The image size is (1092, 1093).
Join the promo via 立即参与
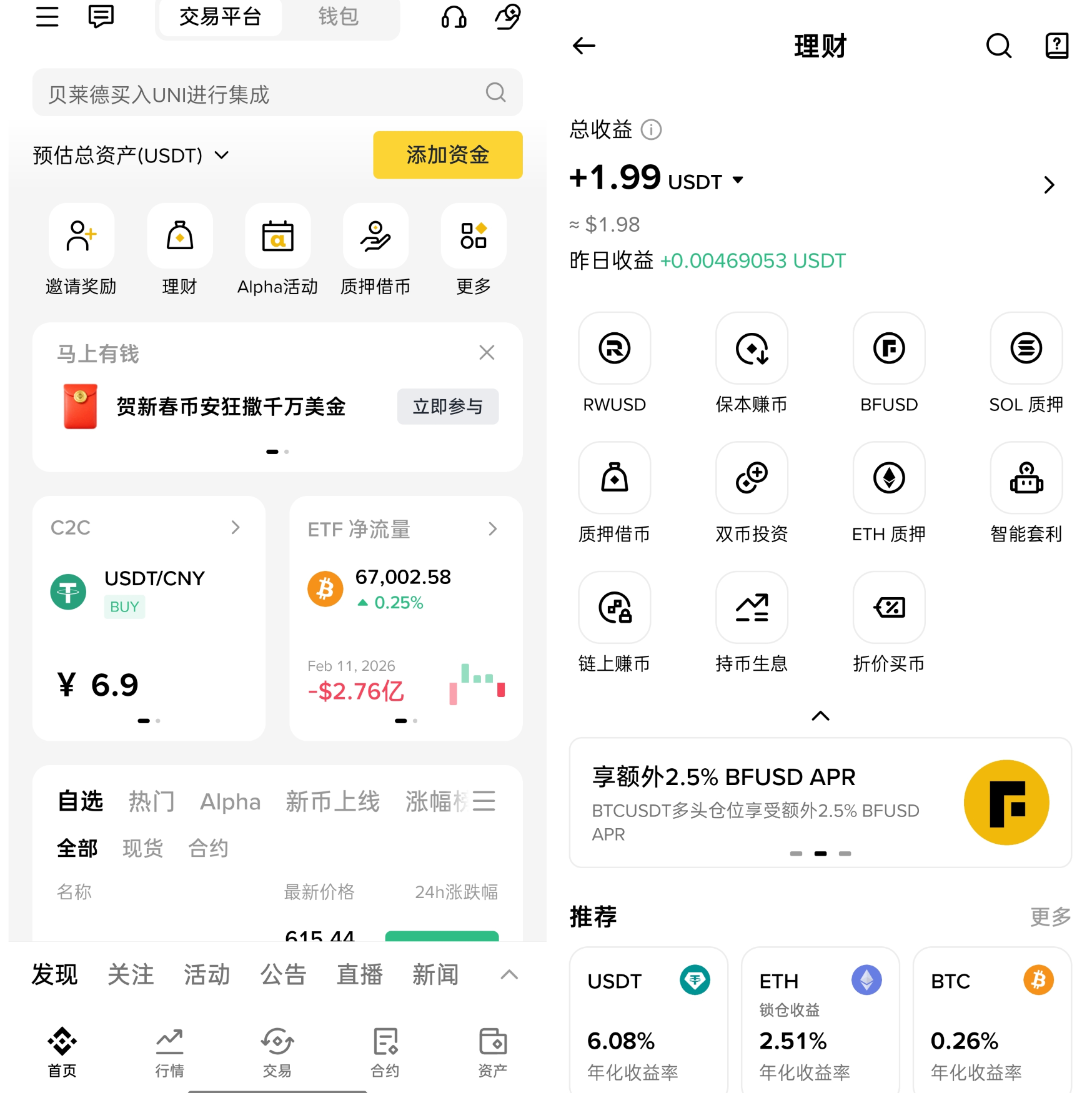tap(447, 407)
